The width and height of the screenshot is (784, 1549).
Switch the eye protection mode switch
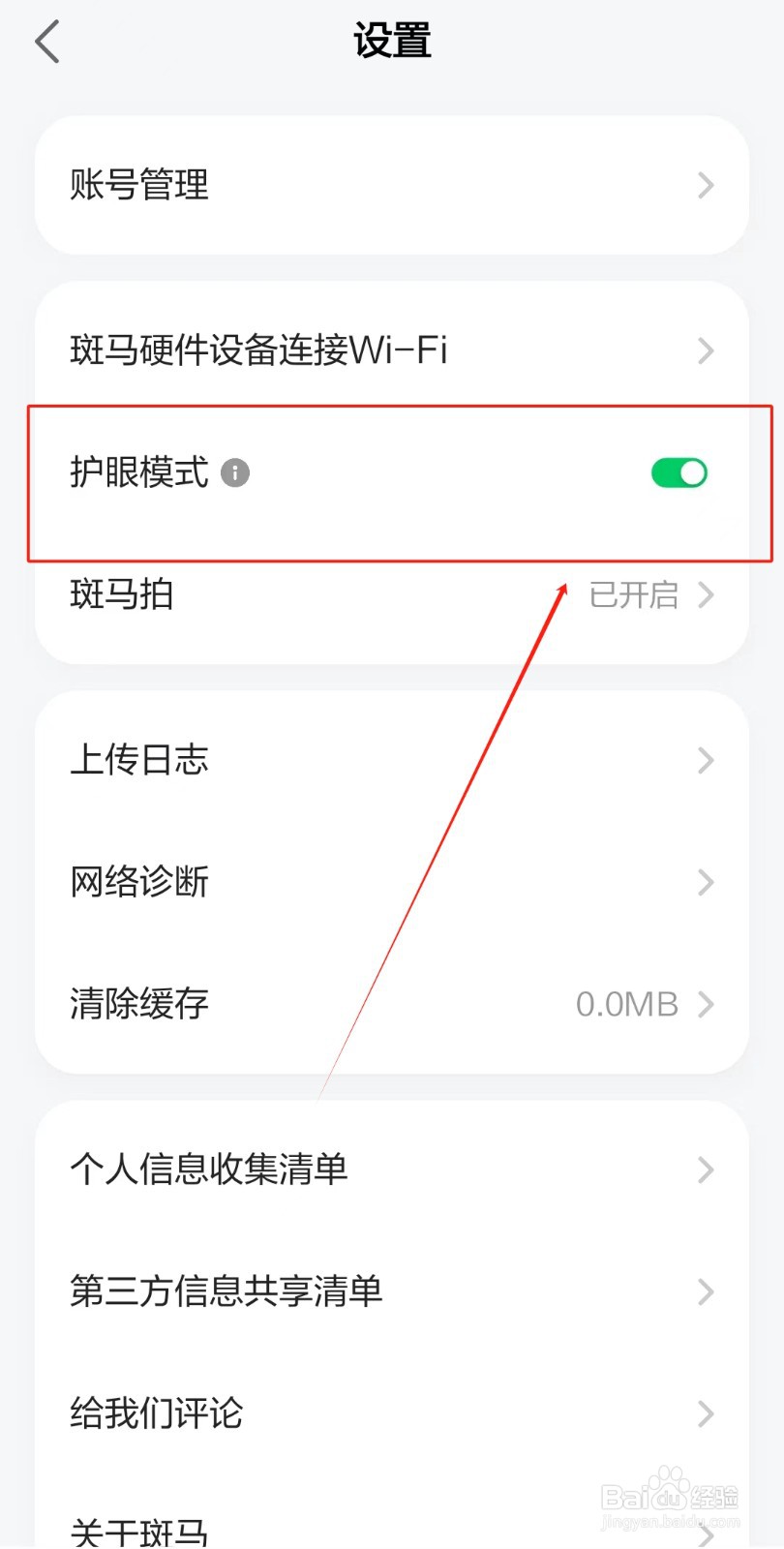tap(678, 473)
